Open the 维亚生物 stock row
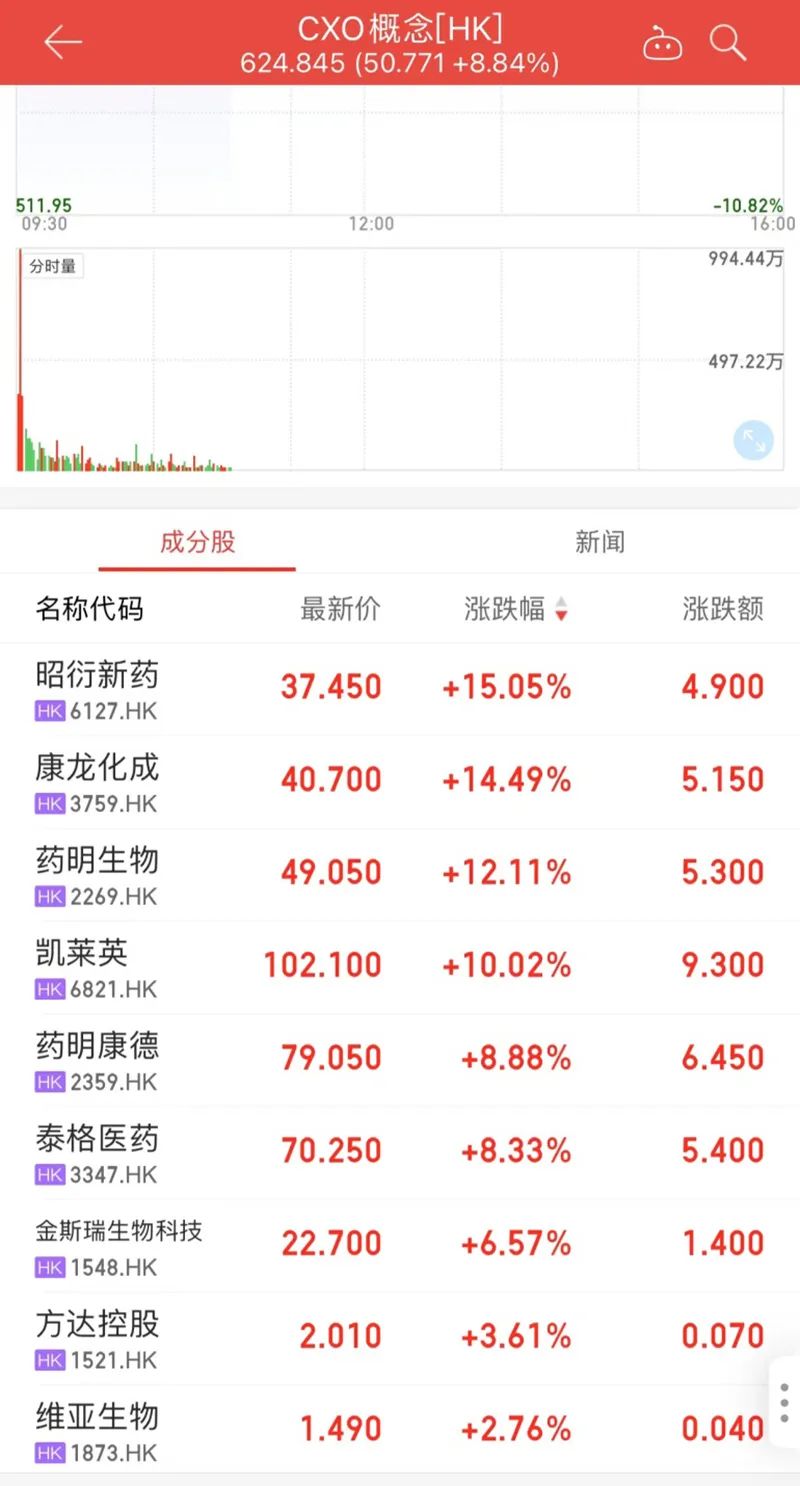 click(400, 1431)
